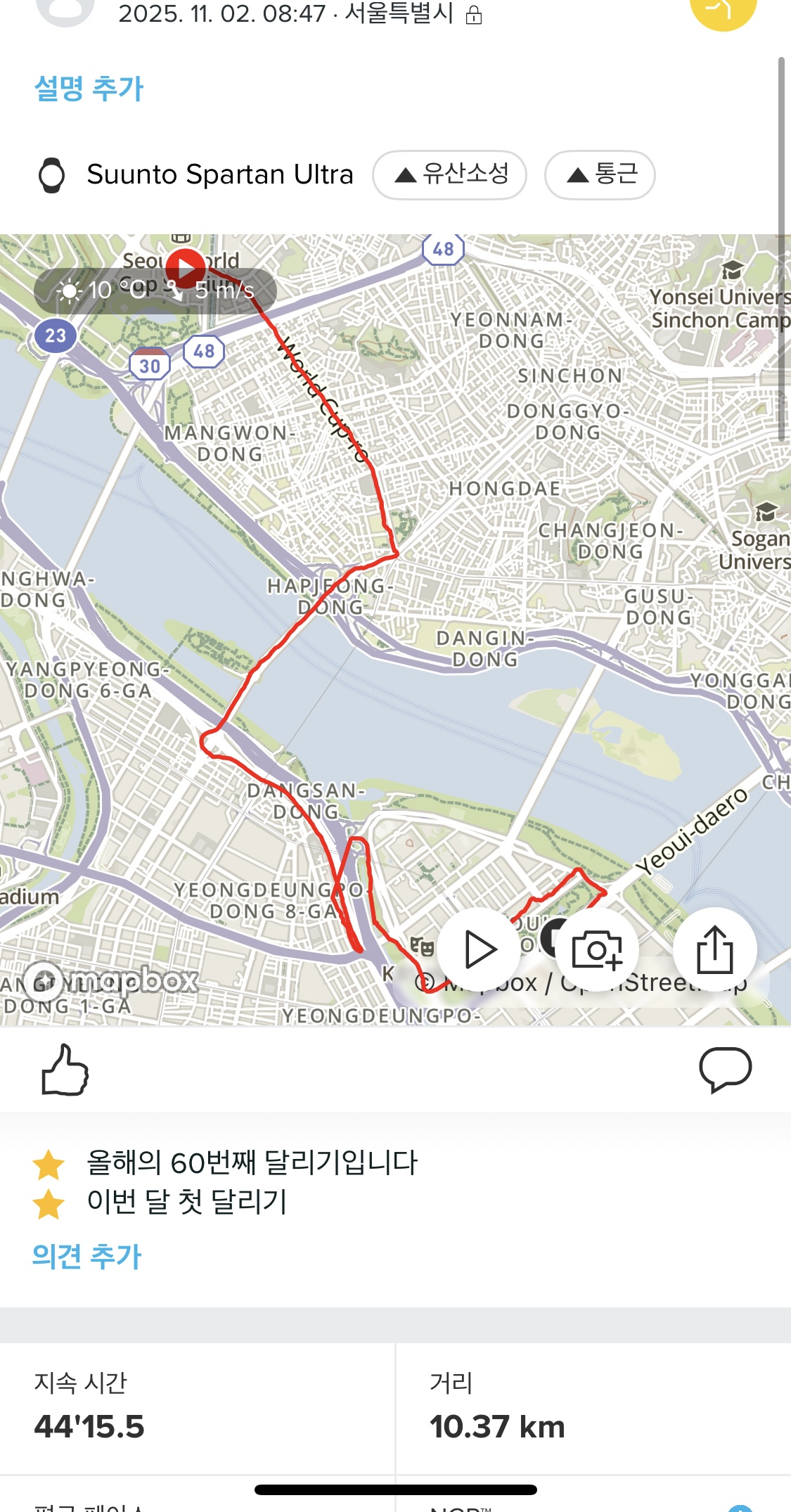This screenshot has width=791, height=1512.
Task: Tap the 설명 추가 link
Action: pos(89,89)
